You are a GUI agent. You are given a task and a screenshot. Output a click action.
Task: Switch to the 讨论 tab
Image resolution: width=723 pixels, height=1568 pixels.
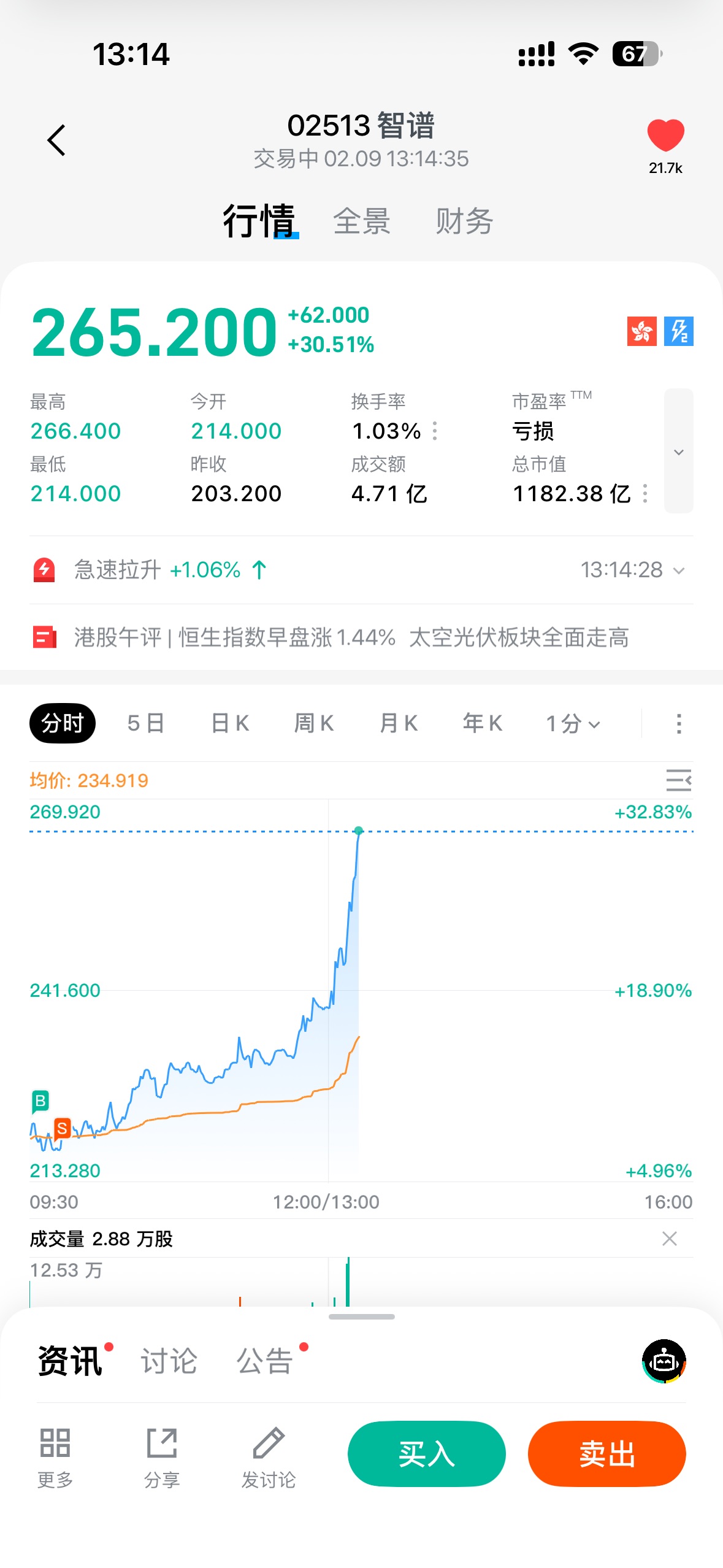click(x=169, y=1361)
